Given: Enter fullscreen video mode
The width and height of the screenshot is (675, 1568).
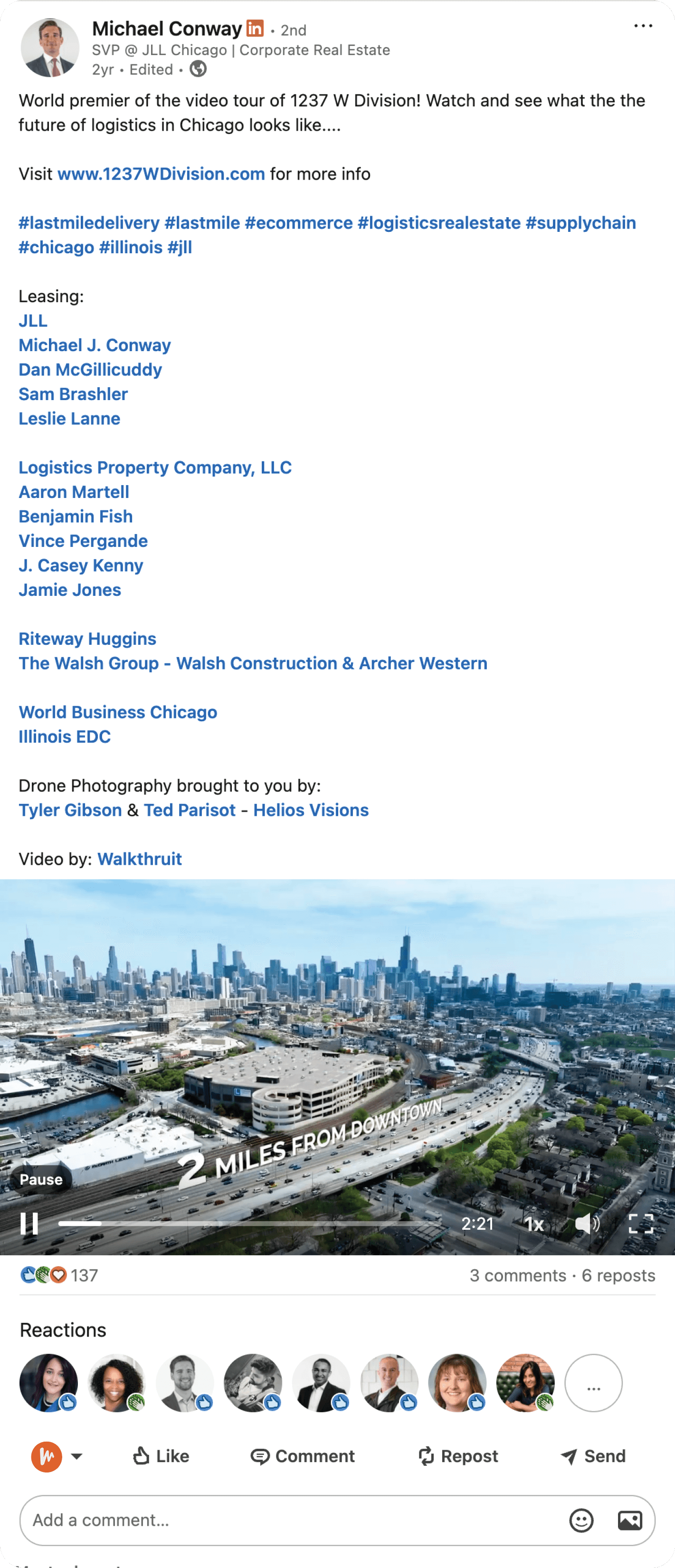Looking at the screenshot, I should [640, 1224].
